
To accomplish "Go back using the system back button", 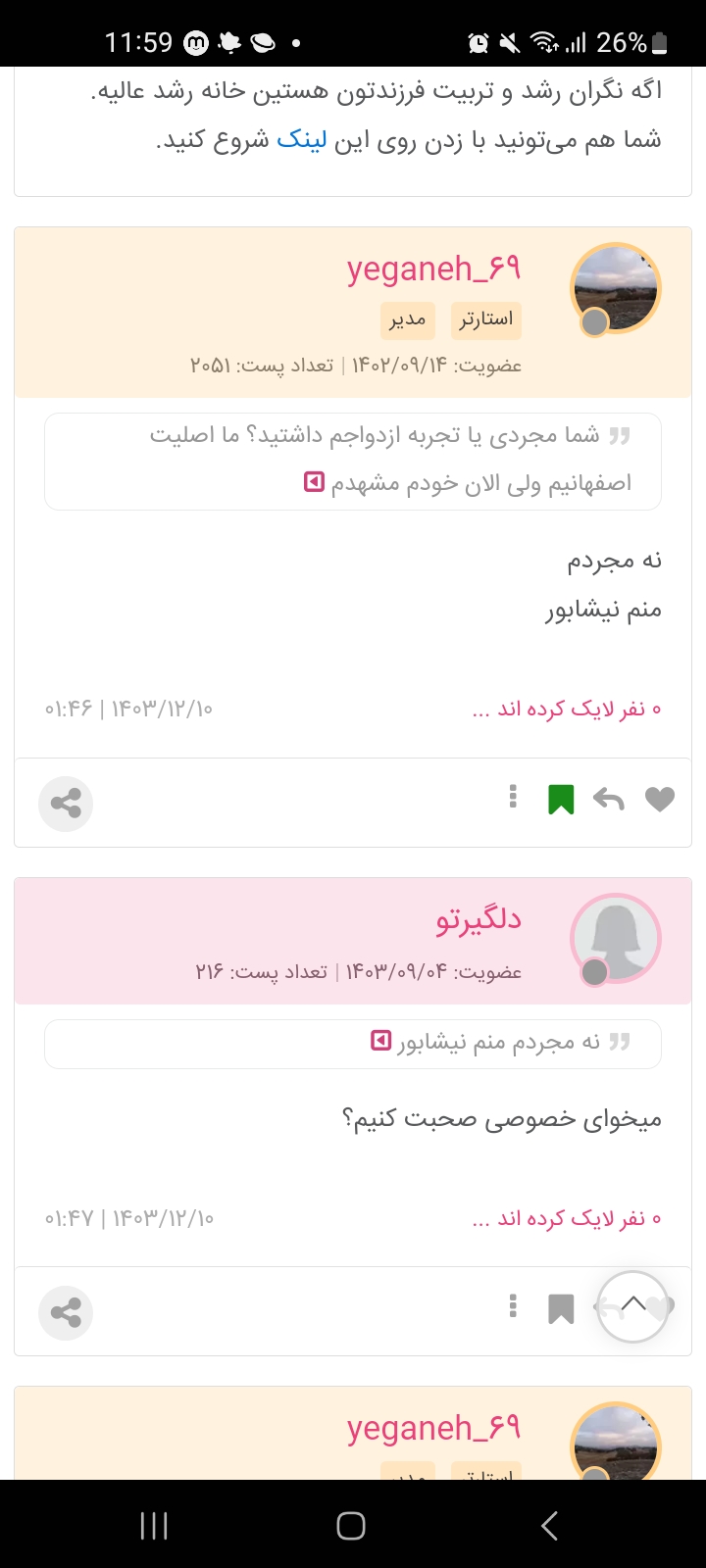I will pyautogui.click(x=549, y=1526).
